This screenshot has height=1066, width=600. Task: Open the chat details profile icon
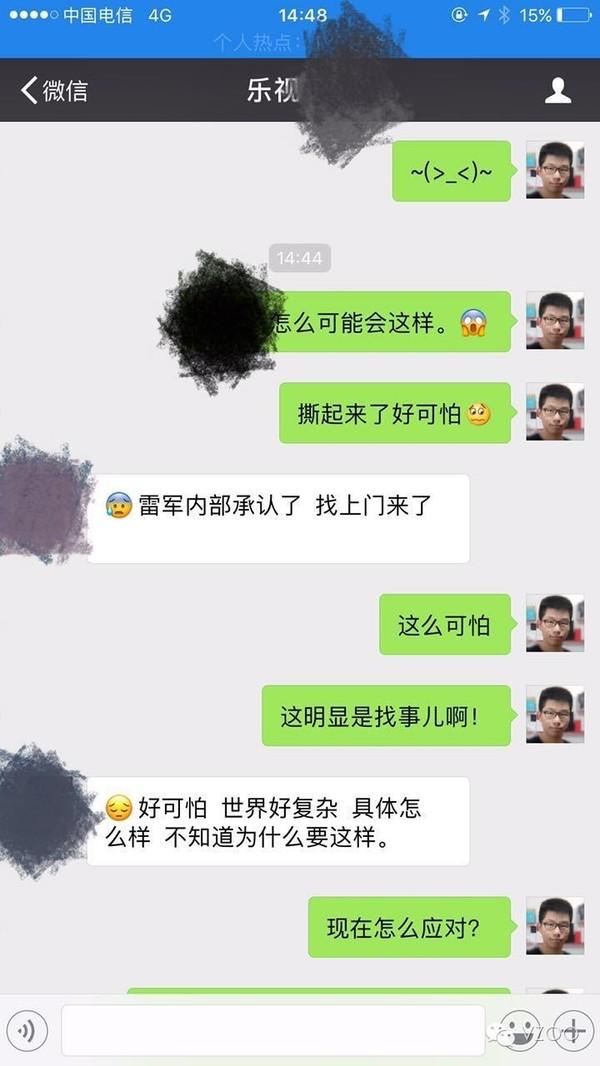pos(557,91)
